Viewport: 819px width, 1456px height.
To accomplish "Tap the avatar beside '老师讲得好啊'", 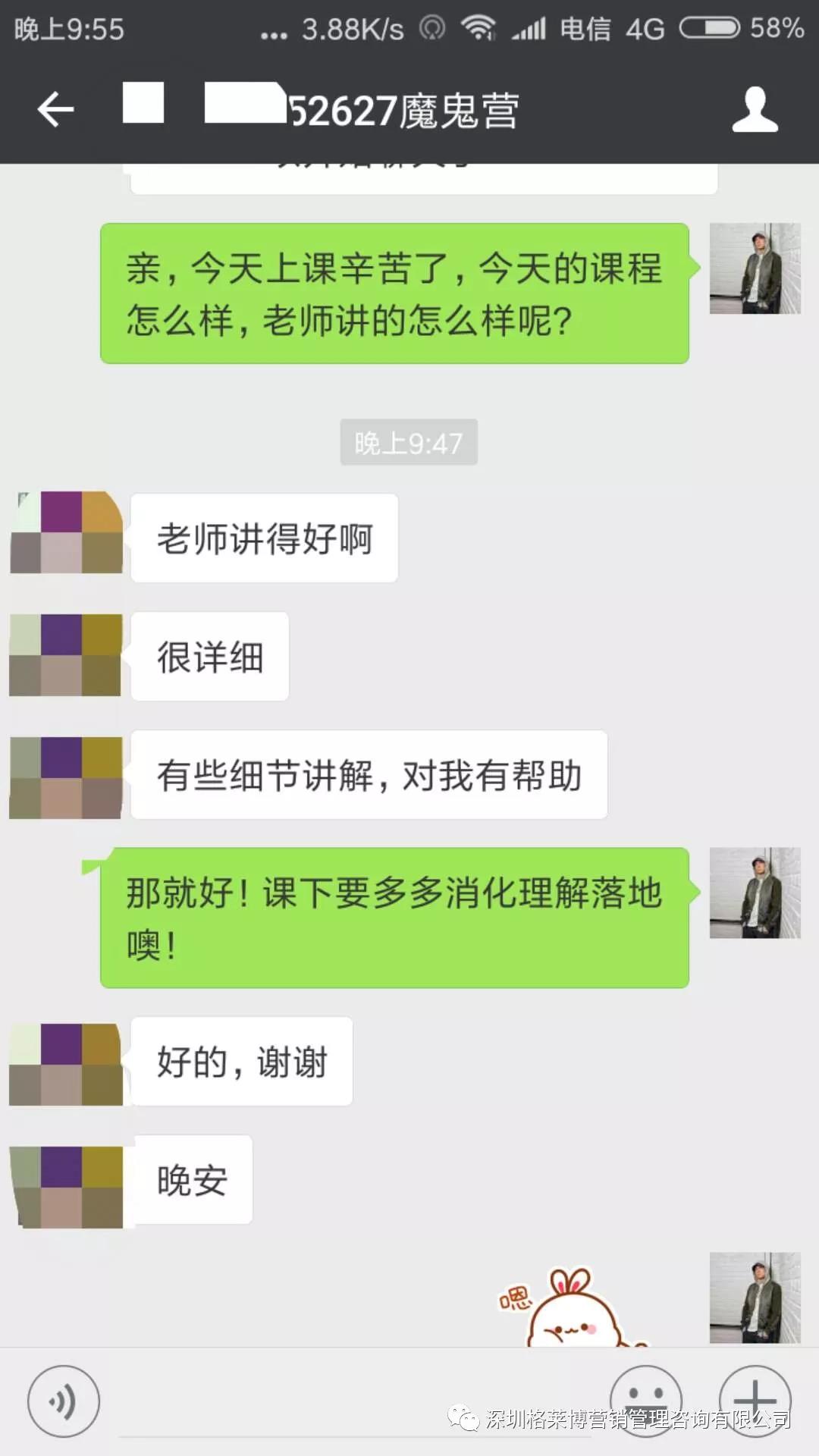I will (66, 532).
